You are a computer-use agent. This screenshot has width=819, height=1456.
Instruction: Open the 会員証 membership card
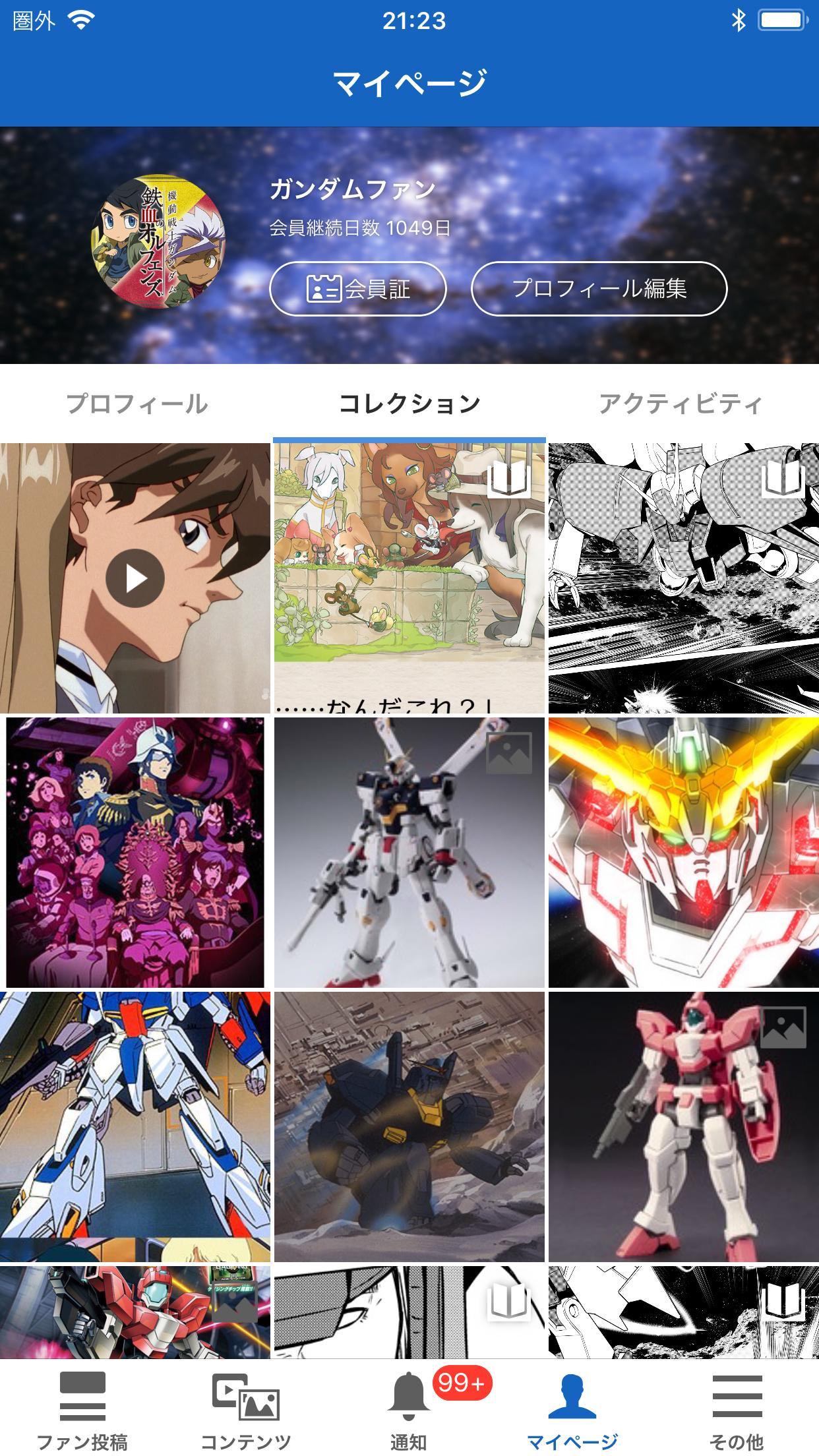(x=358, y=289)
